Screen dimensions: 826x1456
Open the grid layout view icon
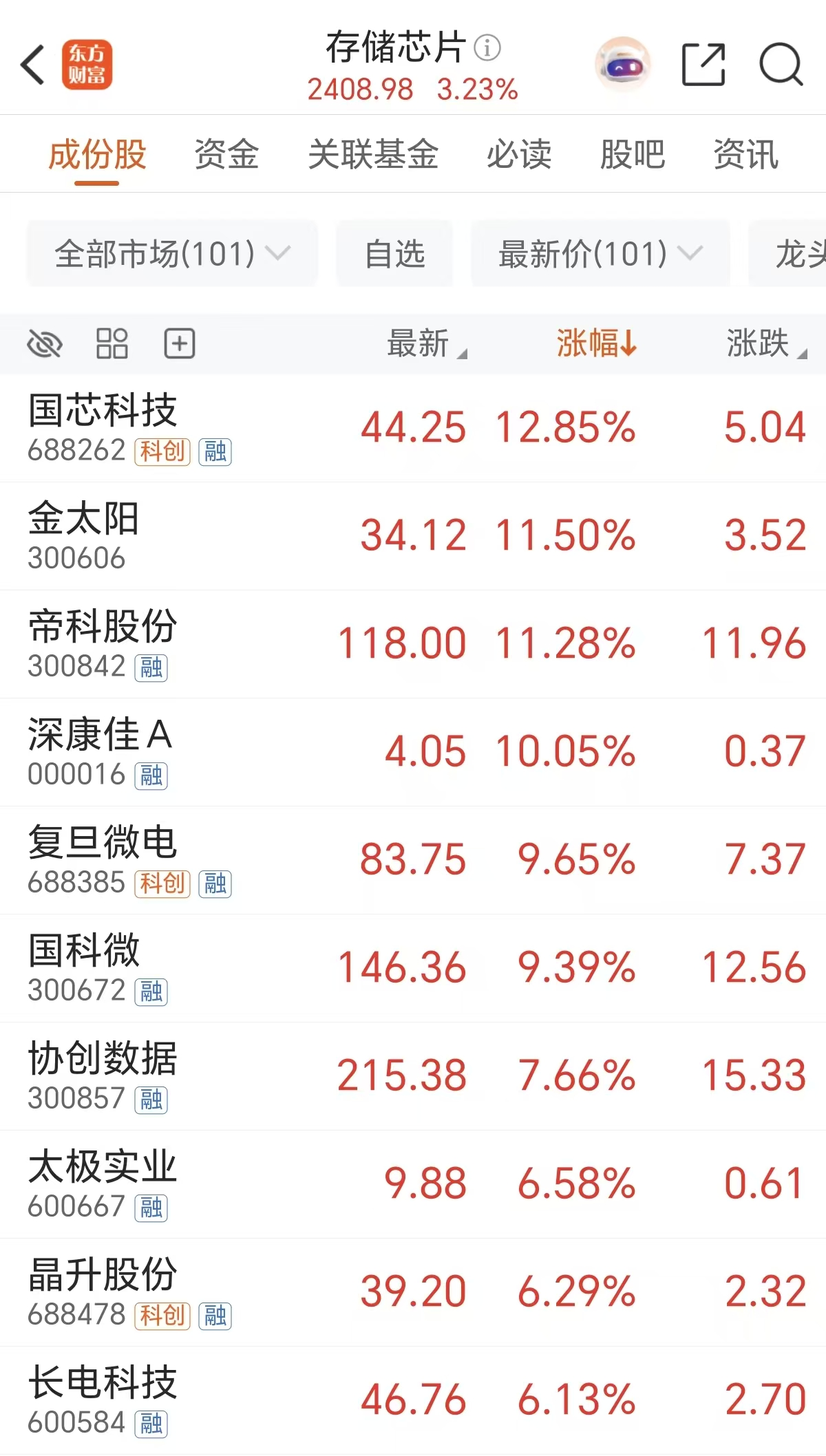coord(113,343)
